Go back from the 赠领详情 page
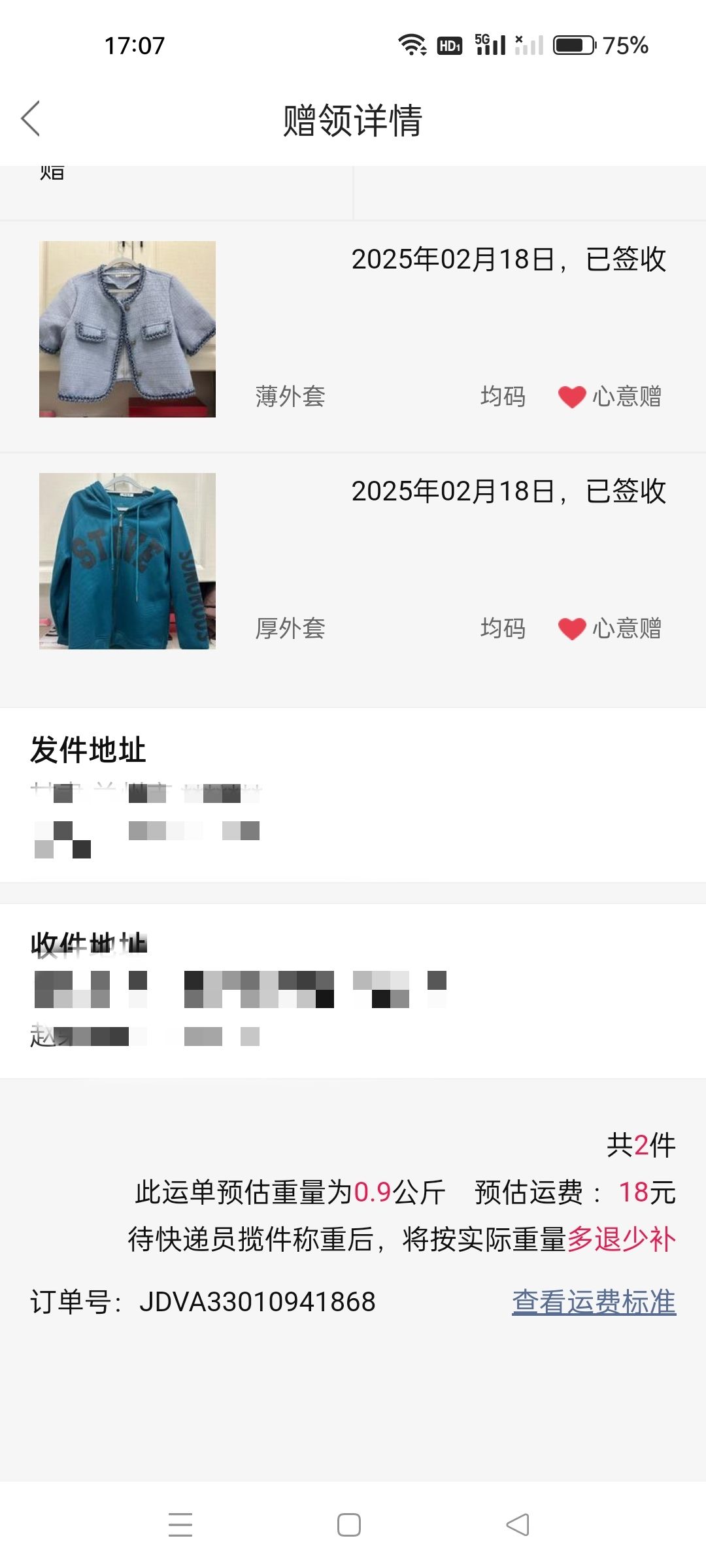706x1568 pixels. click(31, 119)
